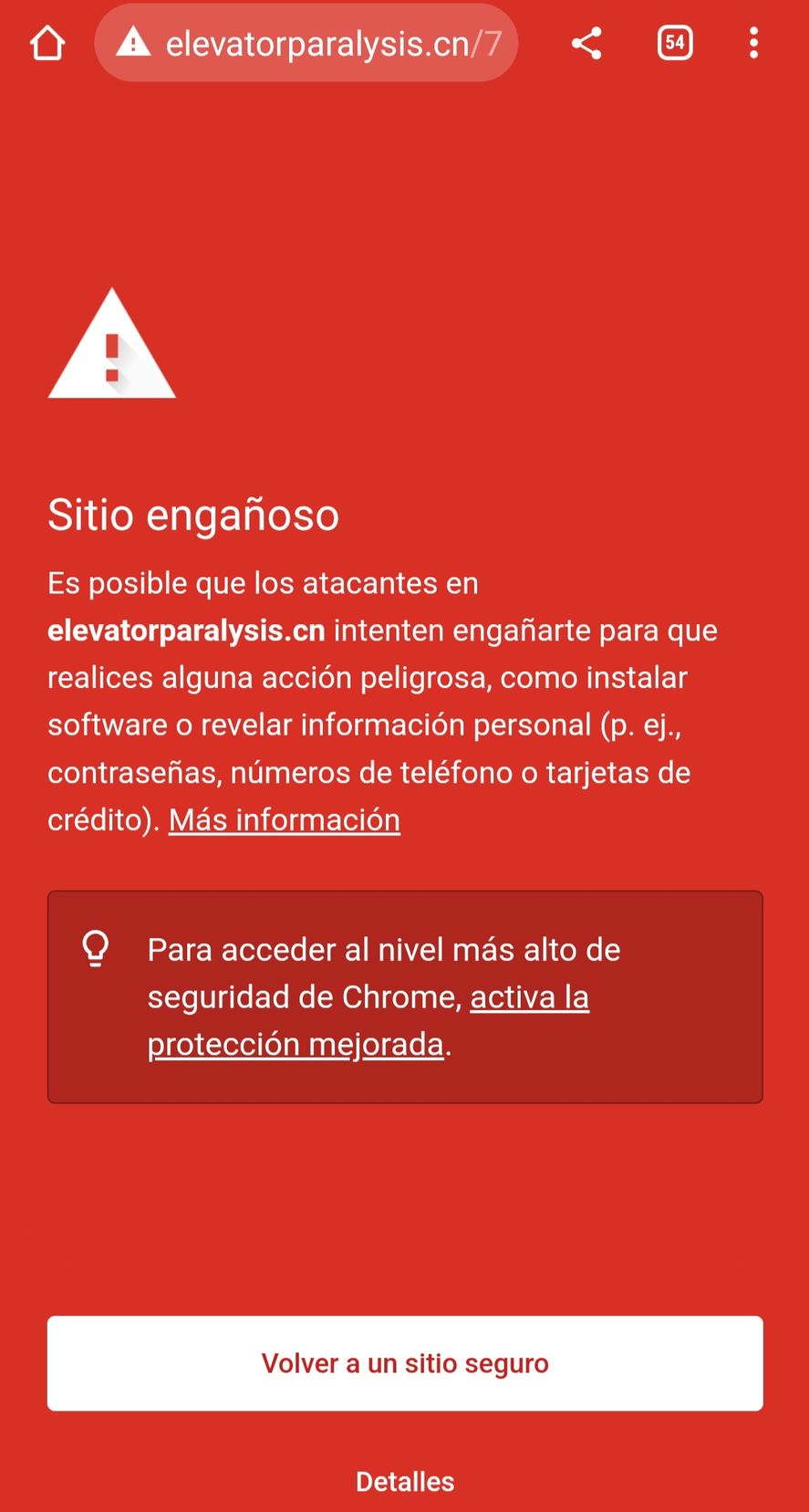Share this page

point(586,43)
